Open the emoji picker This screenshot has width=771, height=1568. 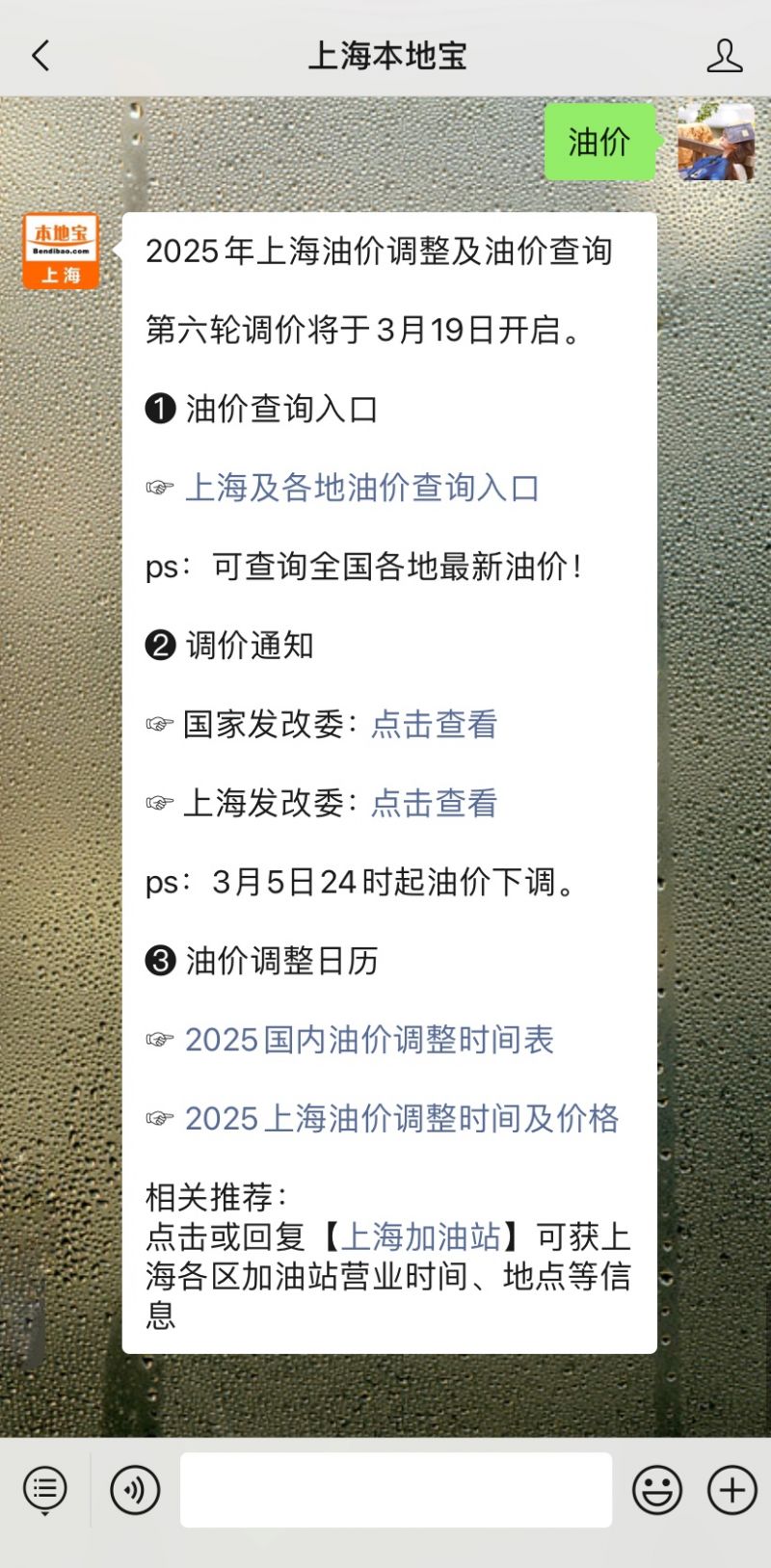(657, 1490)
